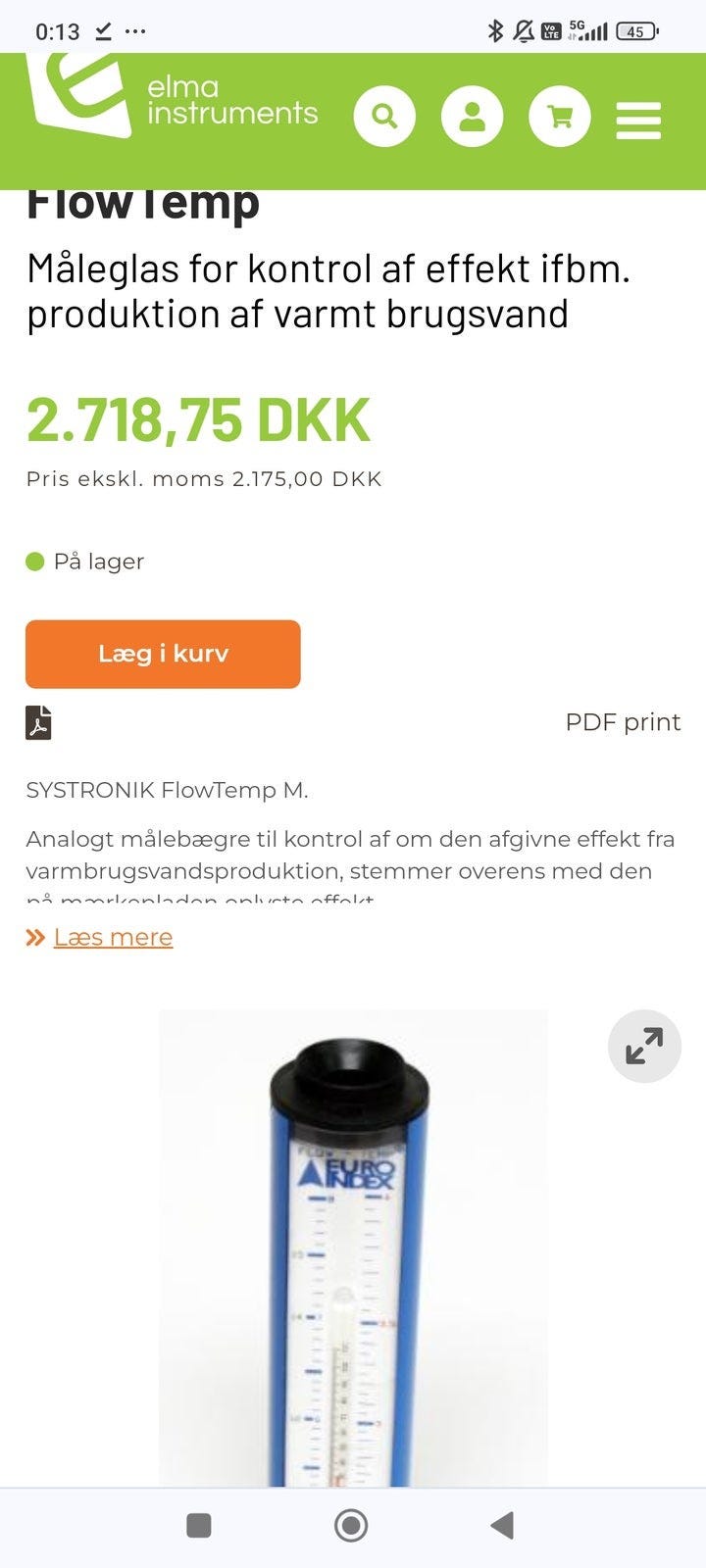Select the PDF print link
The height and width of the screenshot is (1568, 706).
click(623, 722)
